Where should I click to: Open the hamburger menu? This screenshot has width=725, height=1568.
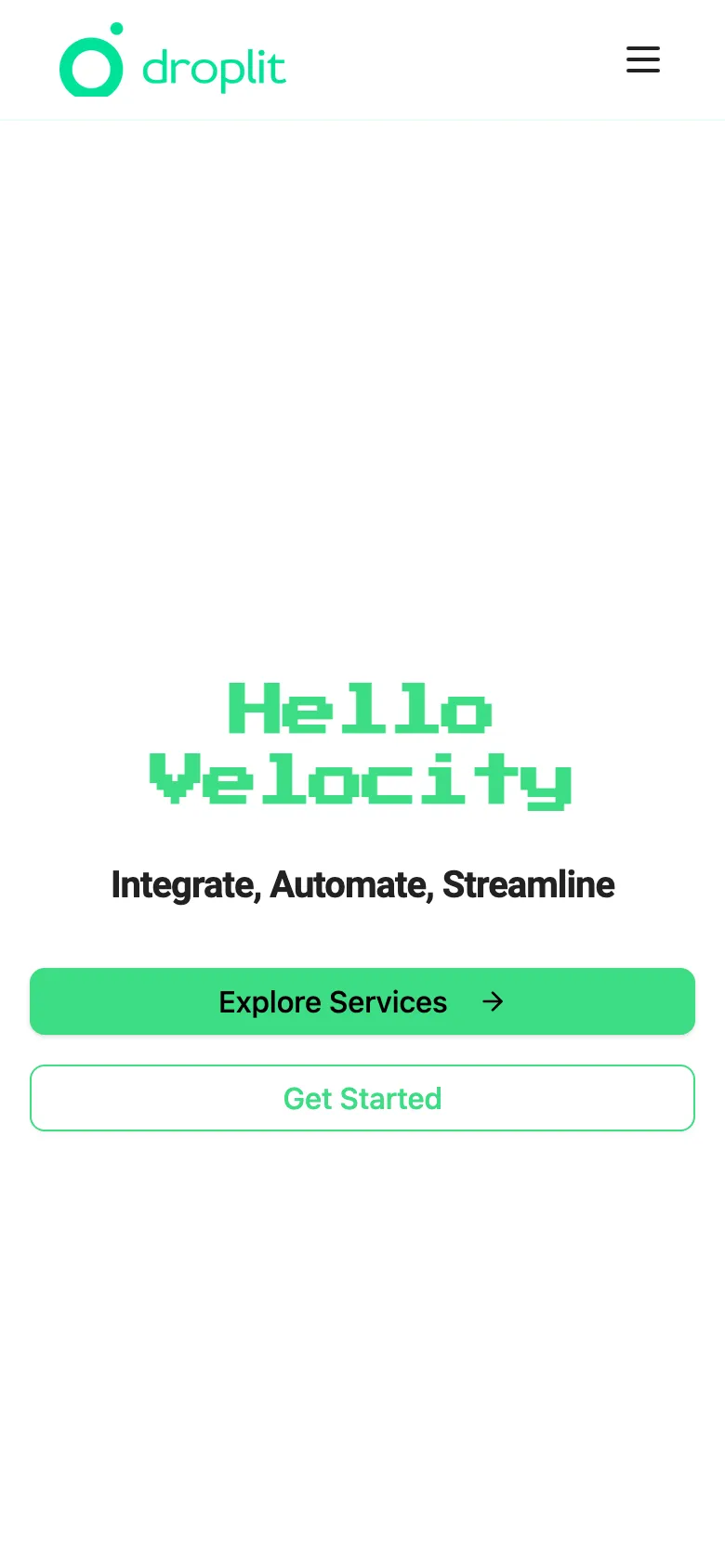(x=642, y=59)
